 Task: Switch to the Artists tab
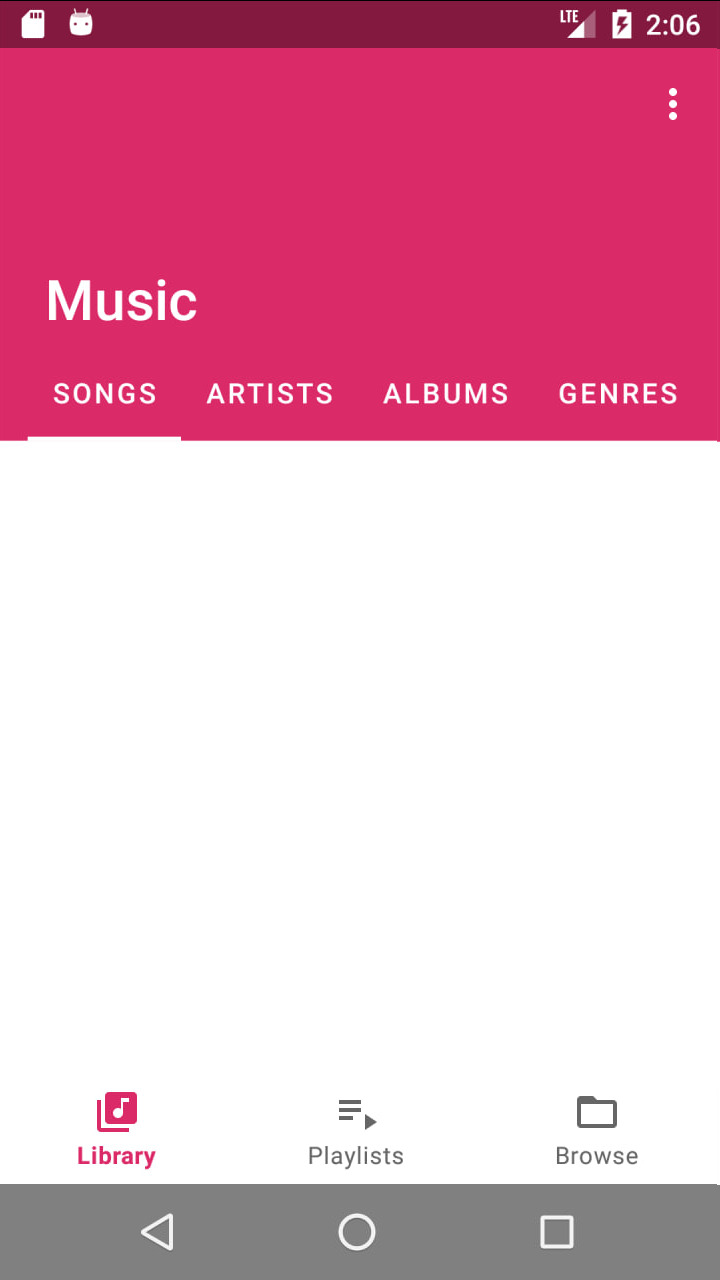click(x=270, y=394)
